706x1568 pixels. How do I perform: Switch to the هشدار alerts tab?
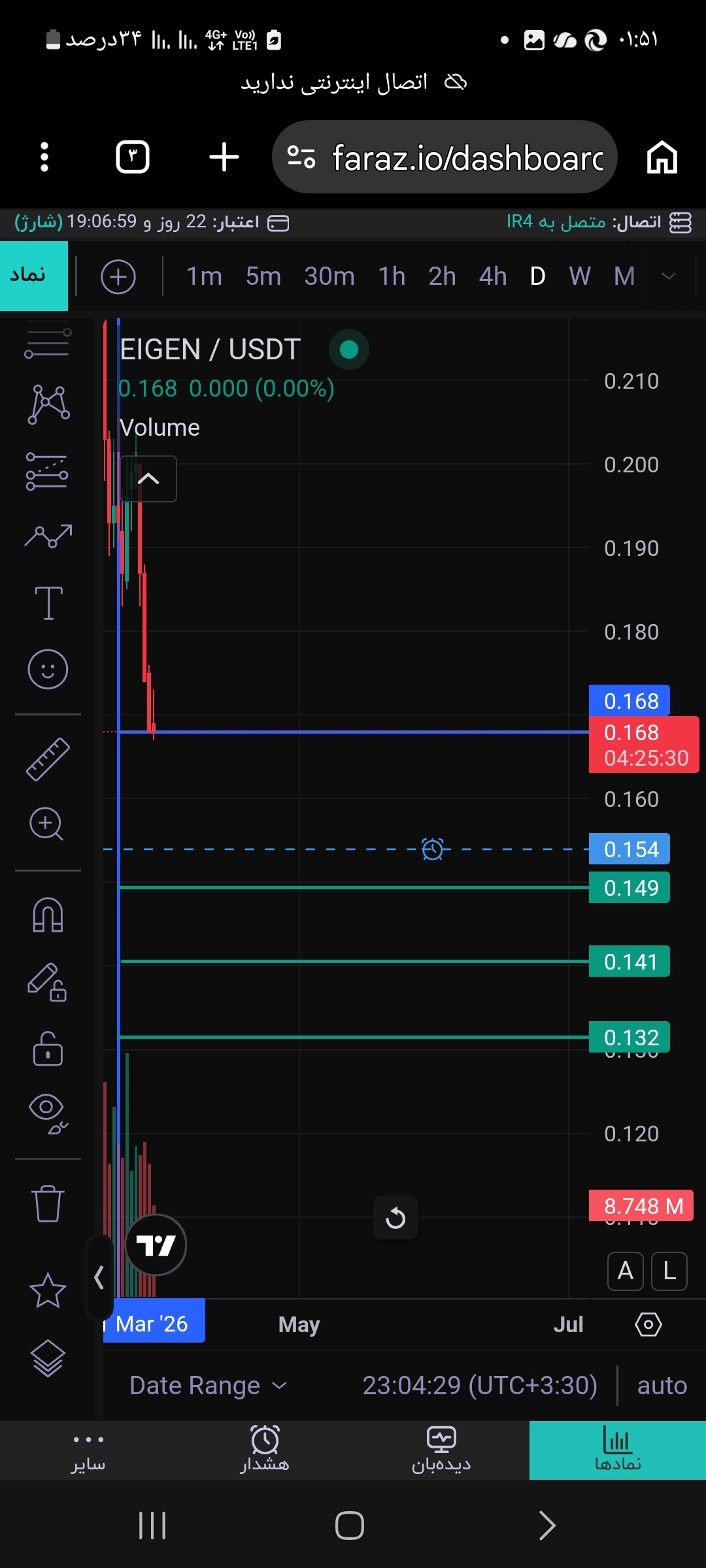coord(265,1450)
